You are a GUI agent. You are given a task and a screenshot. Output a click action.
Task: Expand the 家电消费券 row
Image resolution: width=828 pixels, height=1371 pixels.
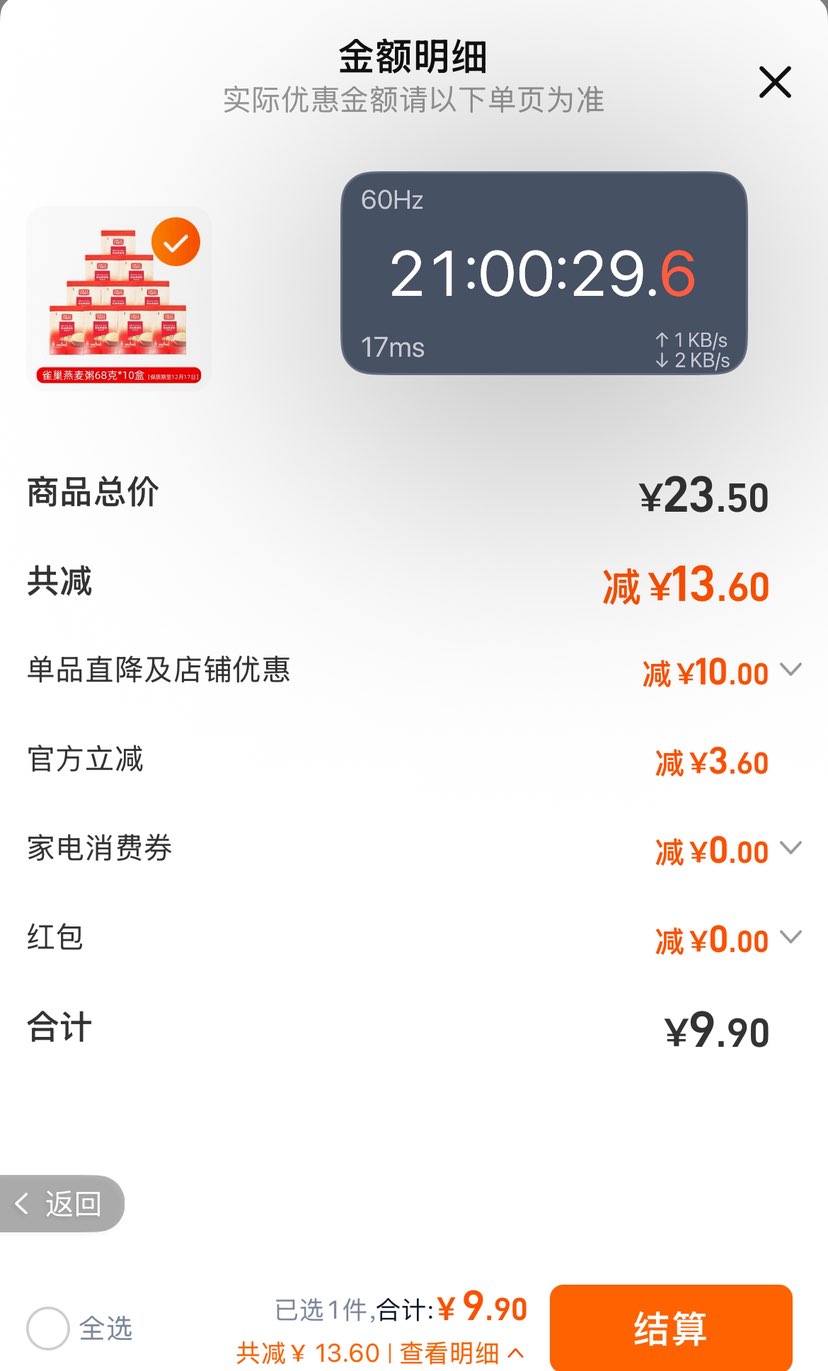[x=790, y=848]
